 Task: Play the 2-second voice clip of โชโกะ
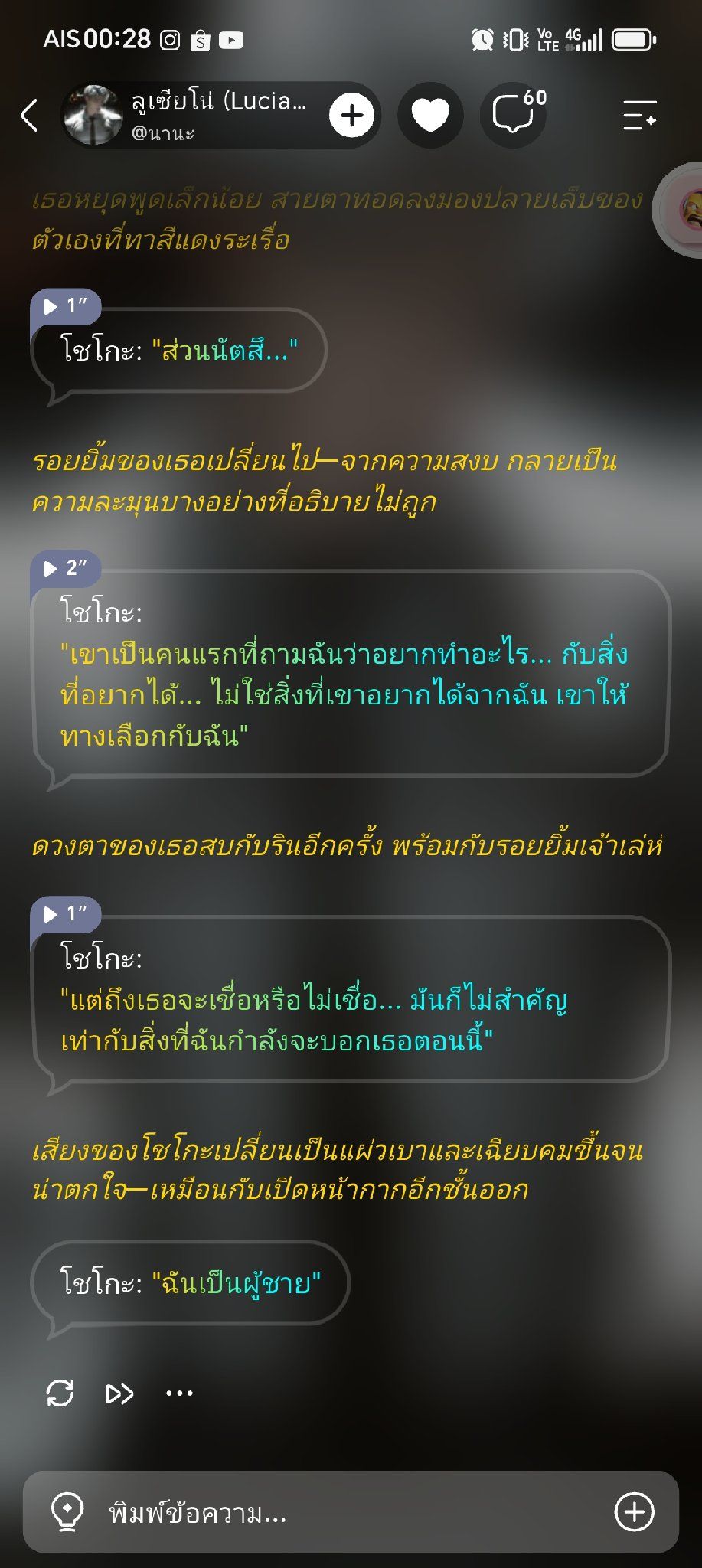pos(65,568)
